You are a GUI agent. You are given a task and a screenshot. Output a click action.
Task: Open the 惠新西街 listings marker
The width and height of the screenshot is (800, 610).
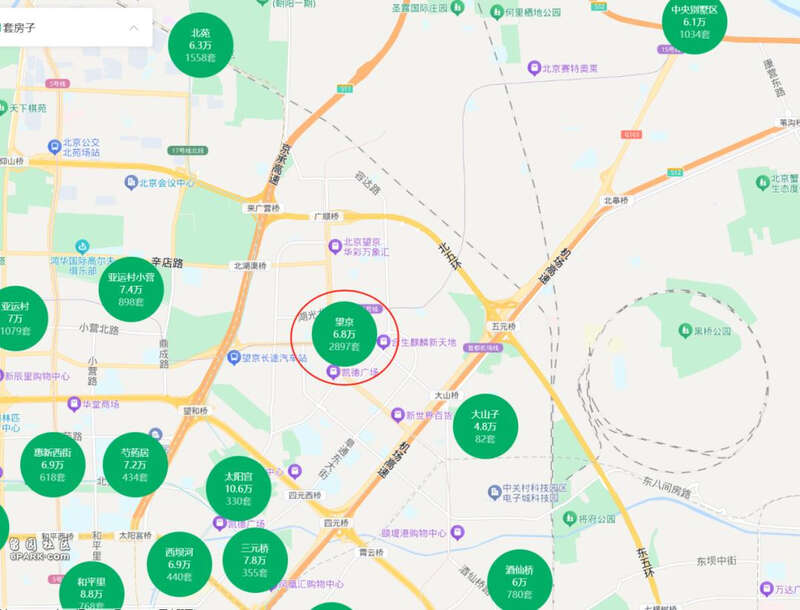click(52, 465)
